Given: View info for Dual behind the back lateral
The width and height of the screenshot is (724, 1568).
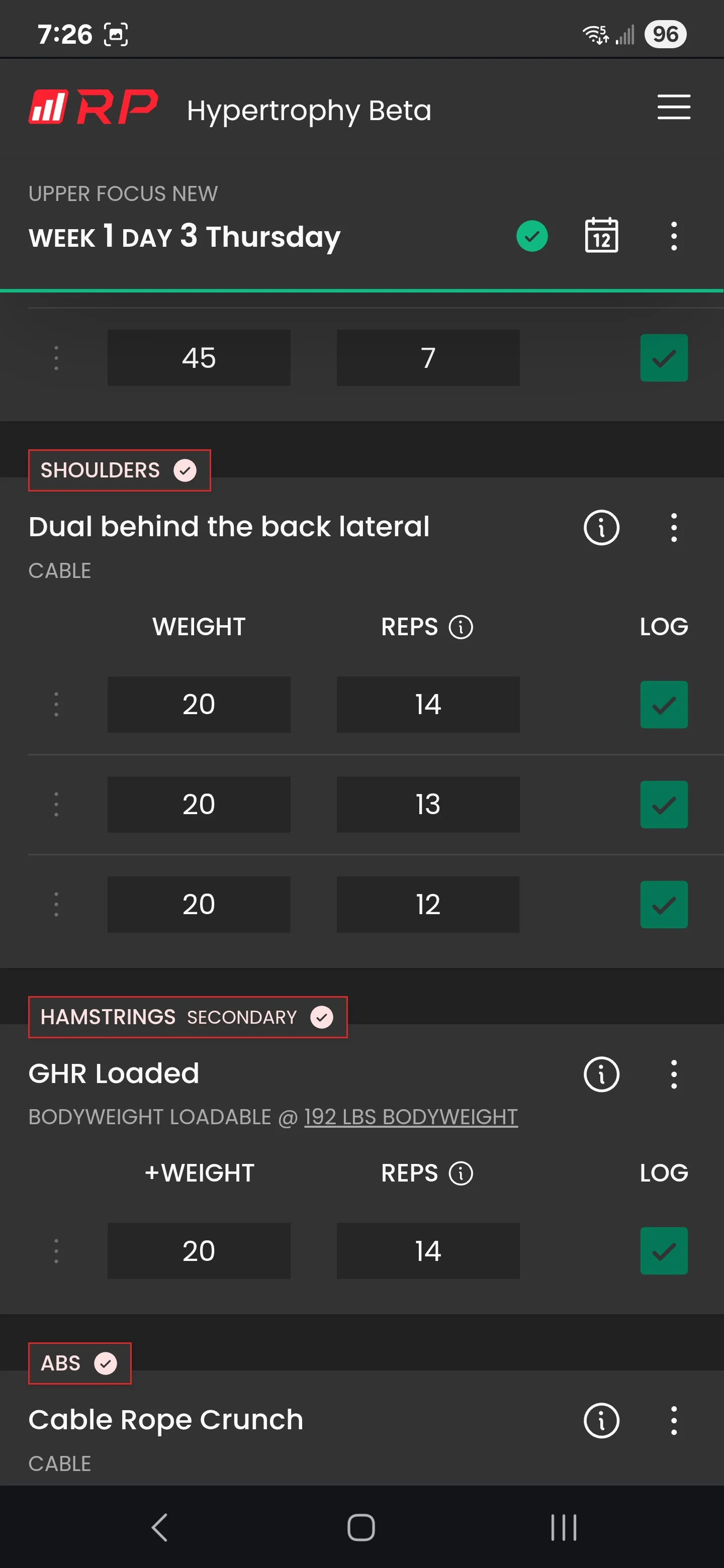Looking at the screenshot, I should (x=601, y=527).
